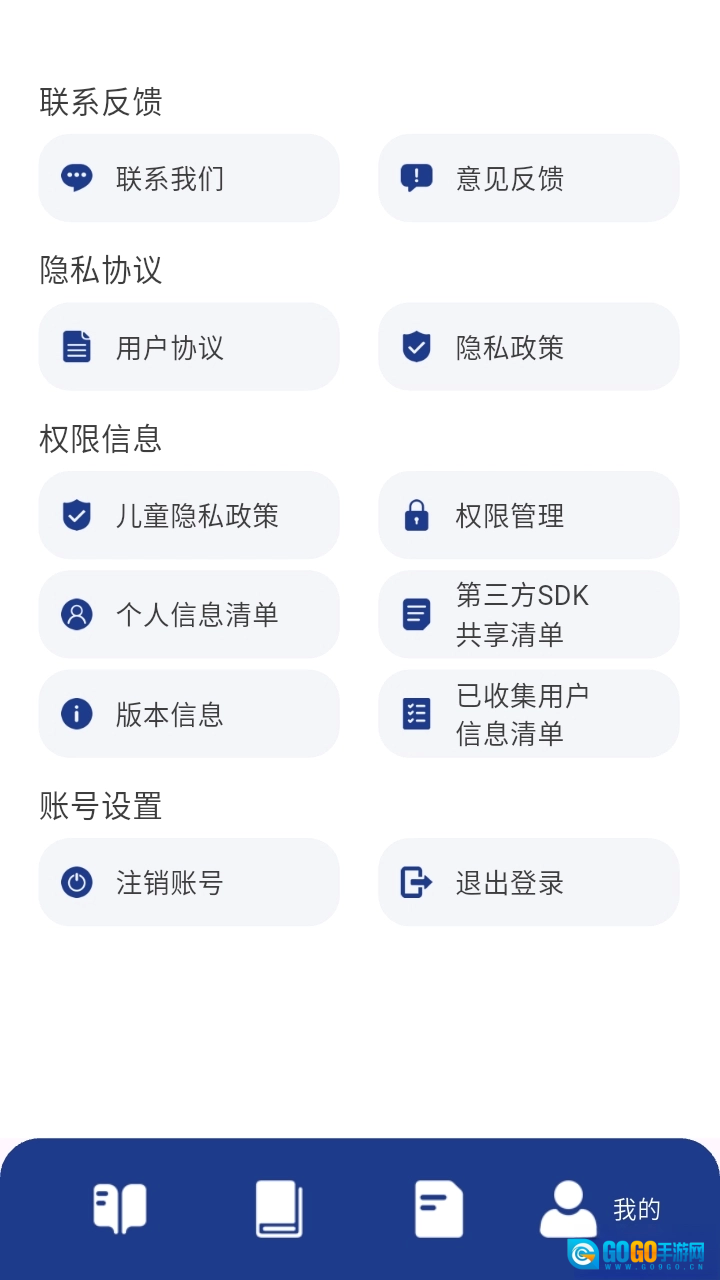720x1280 pixels.
Task: Click the speech bubble icon for 联系我们
Action: point(76,178)
